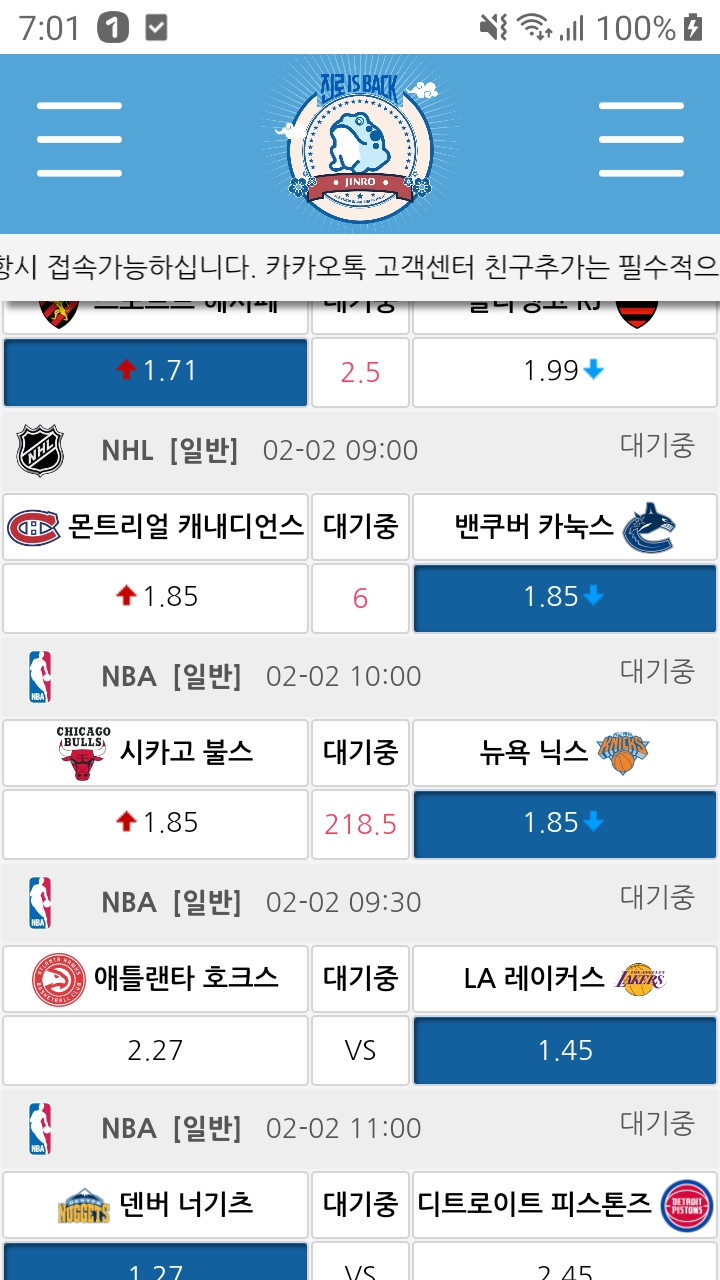Screen dimensions: 720x1280
Task: Tap the Hawks–Lakers VS draw cell
Action: pos(360,1051)
